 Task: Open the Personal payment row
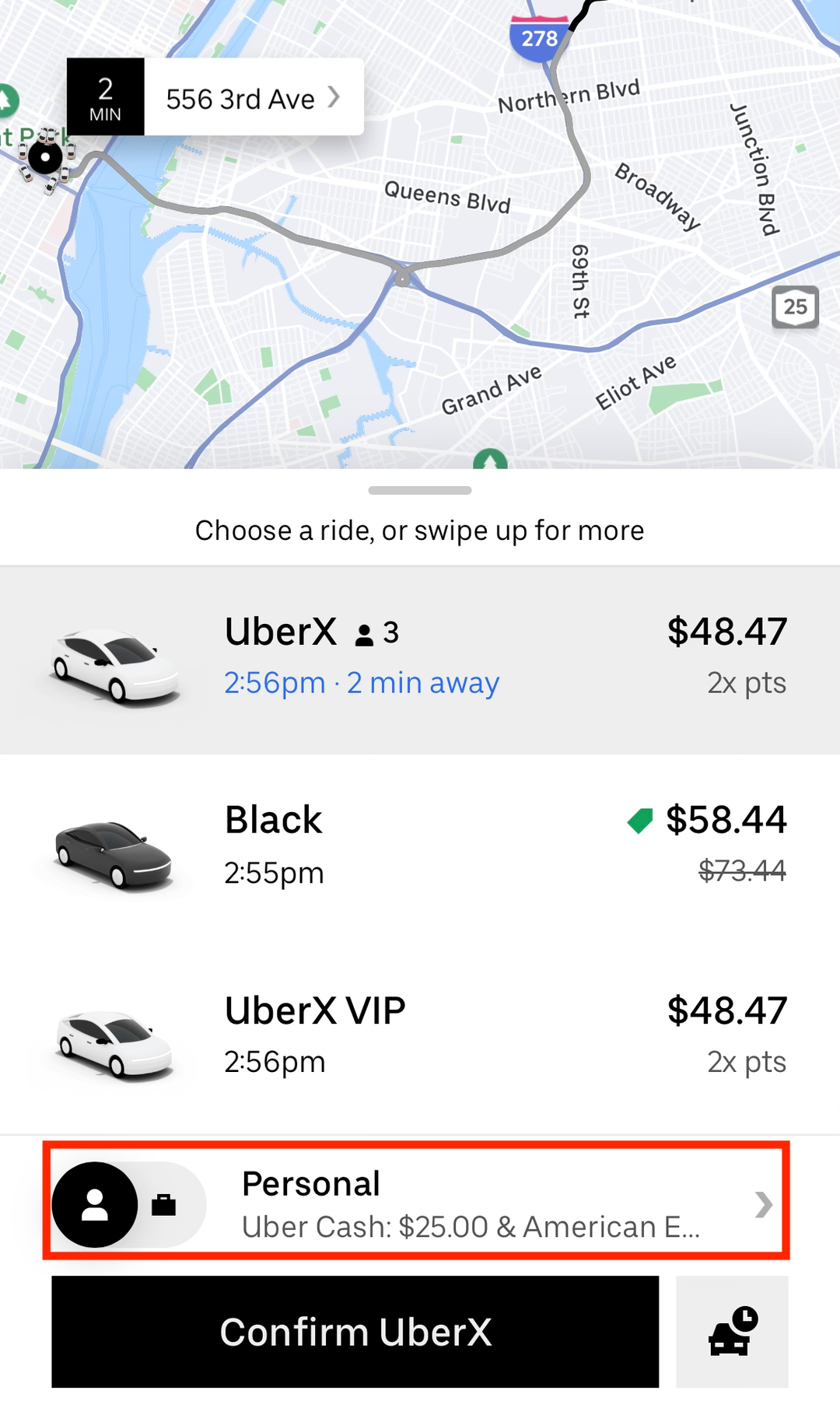(420, 1203)
